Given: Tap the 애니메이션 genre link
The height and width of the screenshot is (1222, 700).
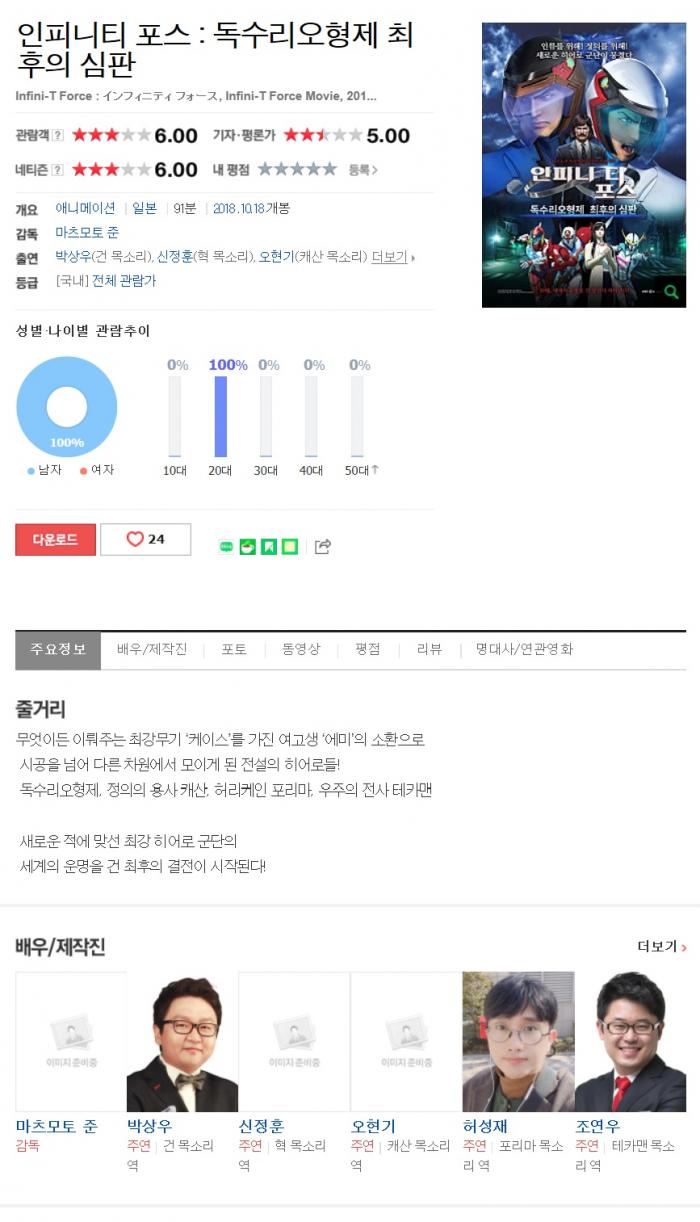Looking at the screenshot, I should tap(85, 208).
